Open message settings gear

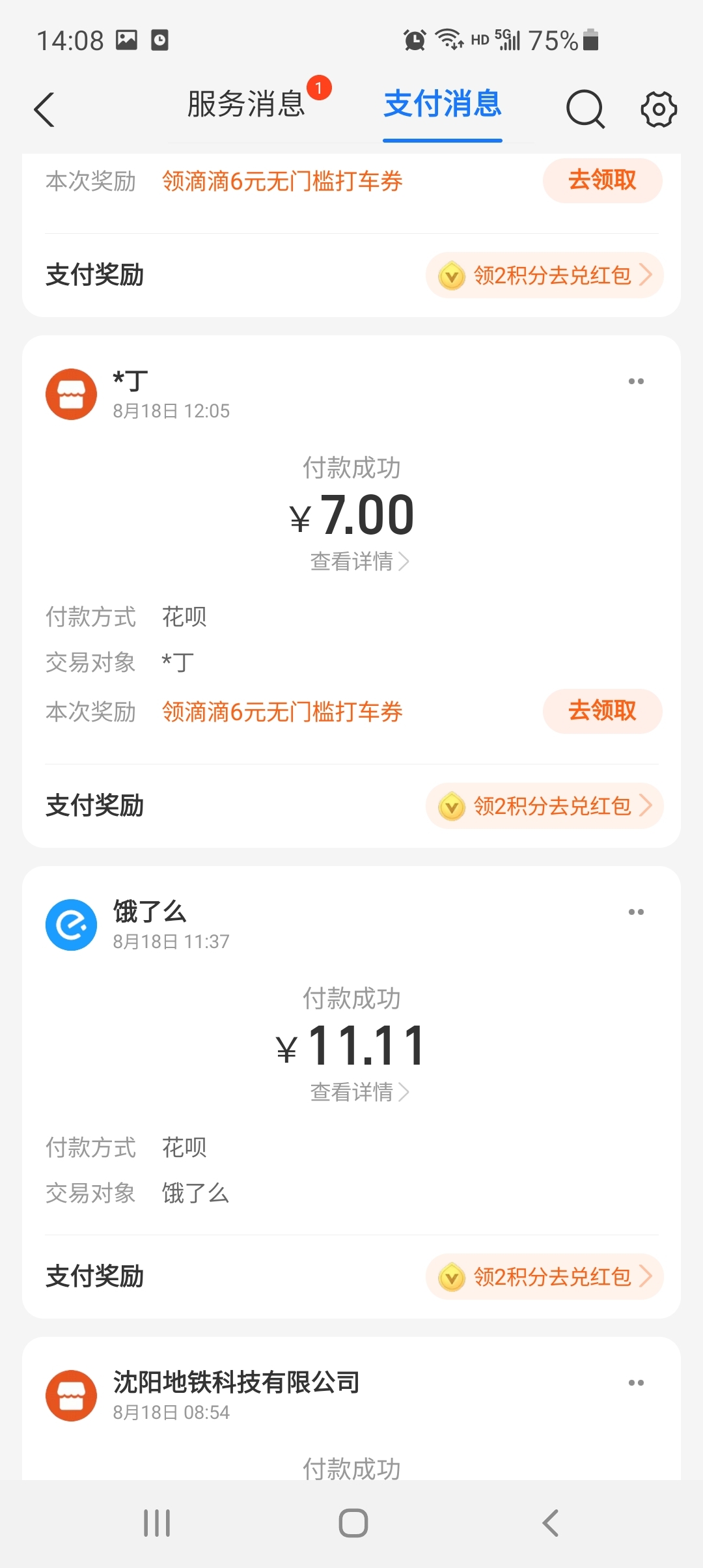[x=659, y=109]
